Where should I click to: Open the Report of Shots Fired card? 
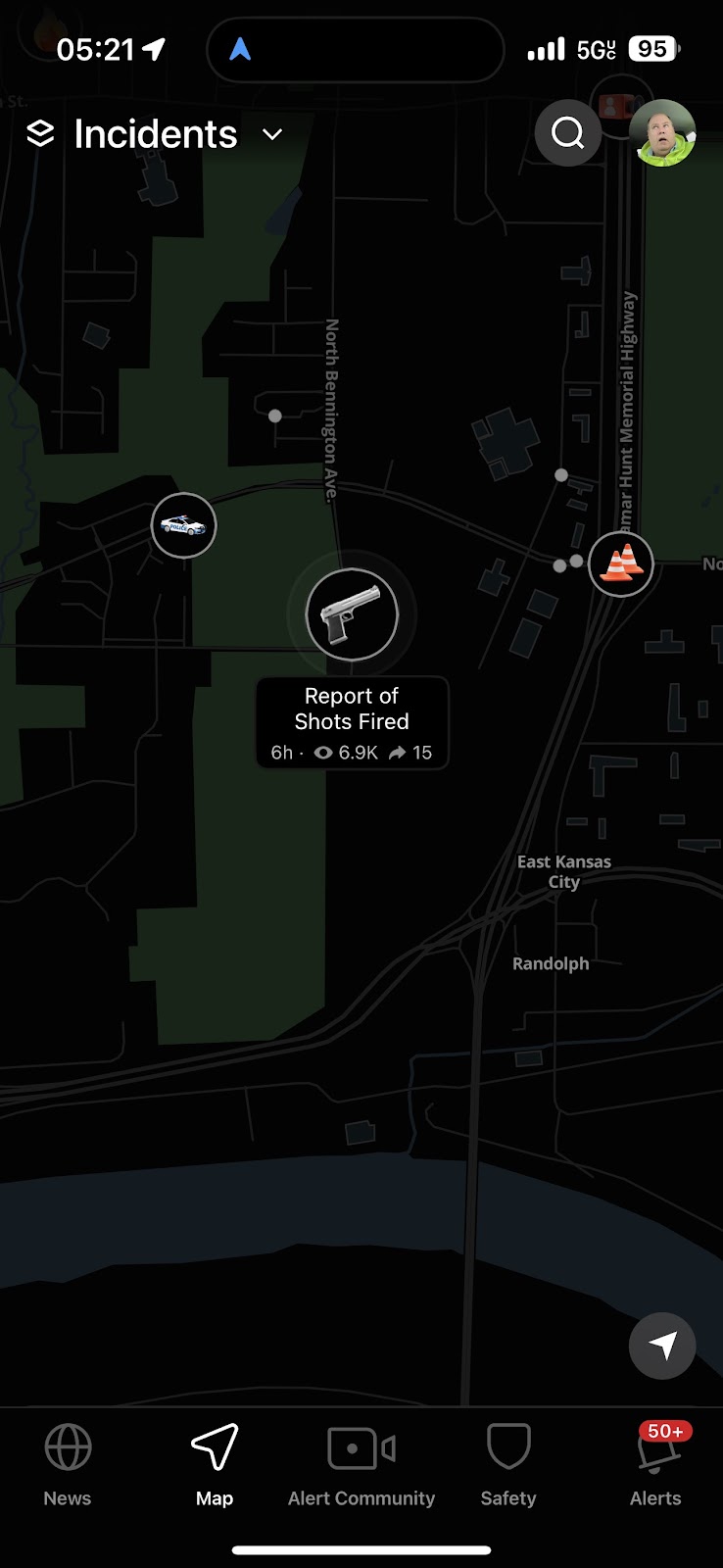click(x=353, y=723)
